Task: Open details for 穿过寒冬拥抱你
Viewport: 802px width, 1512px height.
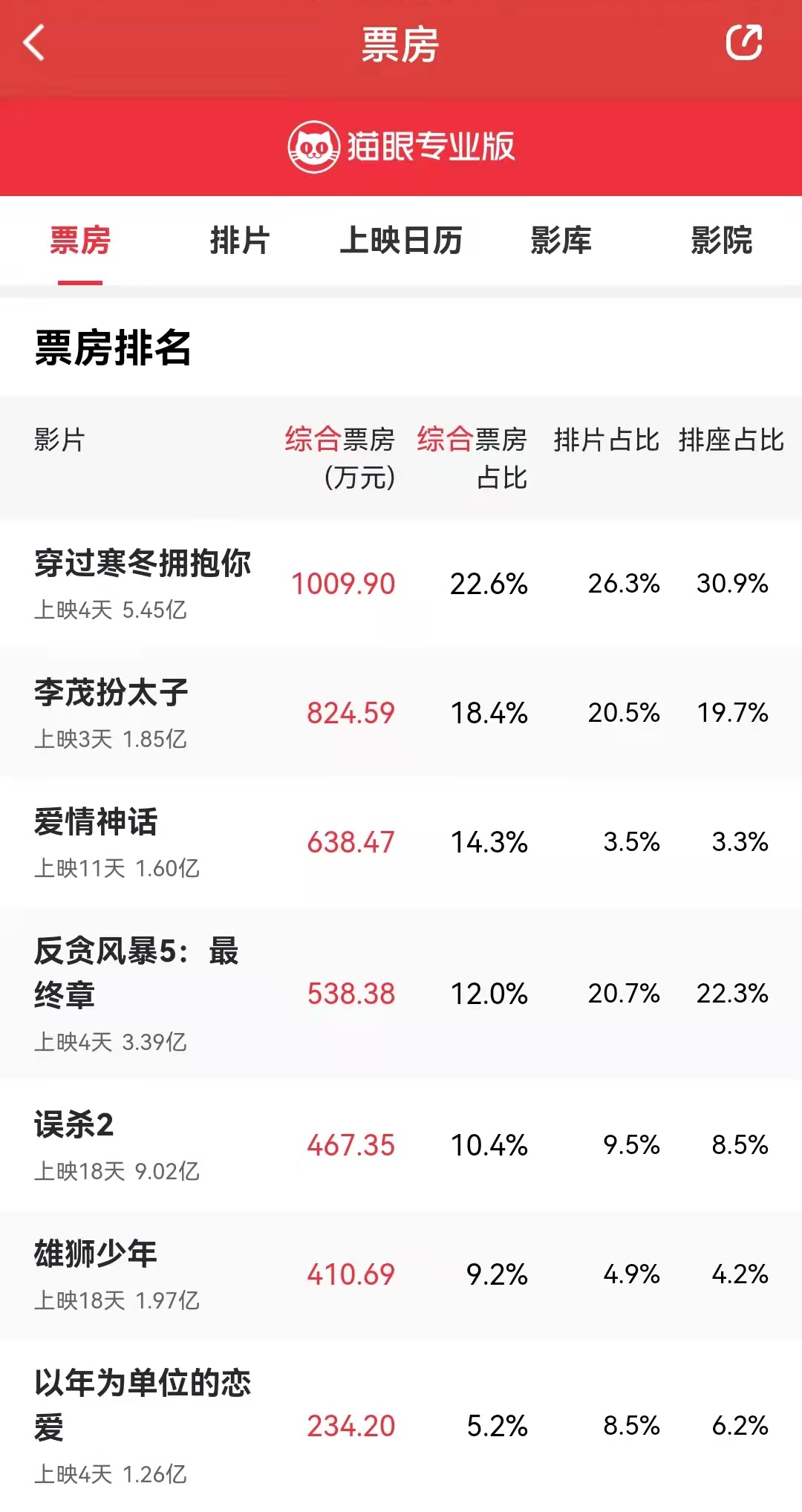Action: [x=143, y=583]
